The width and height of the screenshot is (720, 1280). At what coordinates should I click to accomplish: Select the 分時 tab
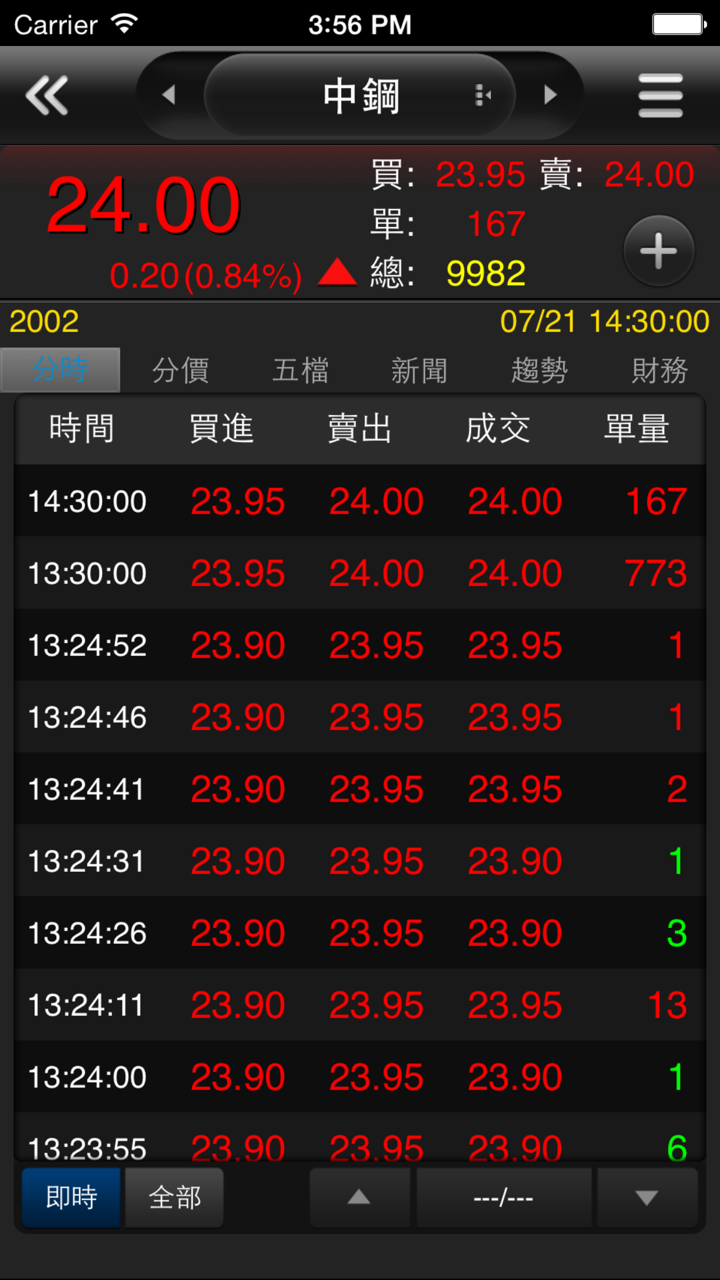click(60, 370)
